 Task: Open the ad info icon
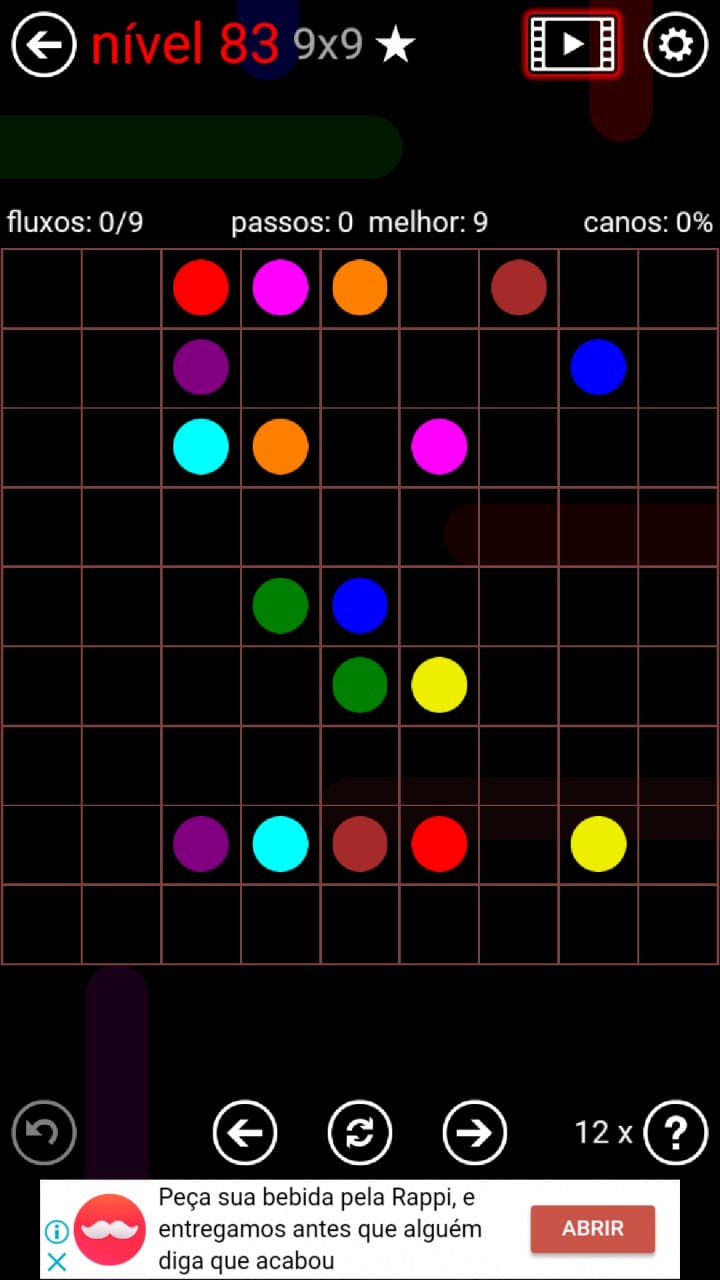coord(57,1231)
